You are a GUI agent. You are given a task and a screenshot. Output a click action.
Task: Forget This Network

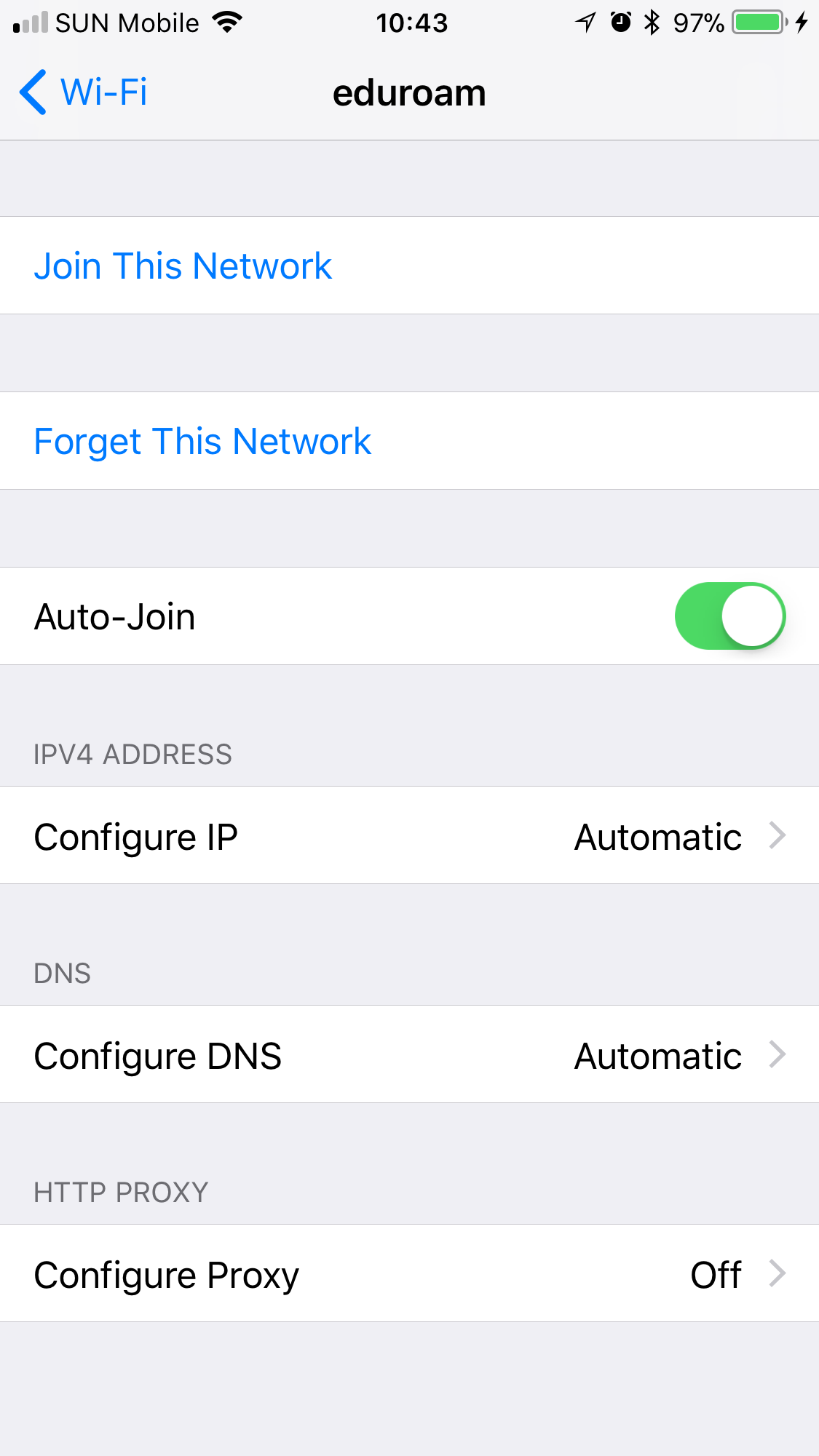point(202,441)
